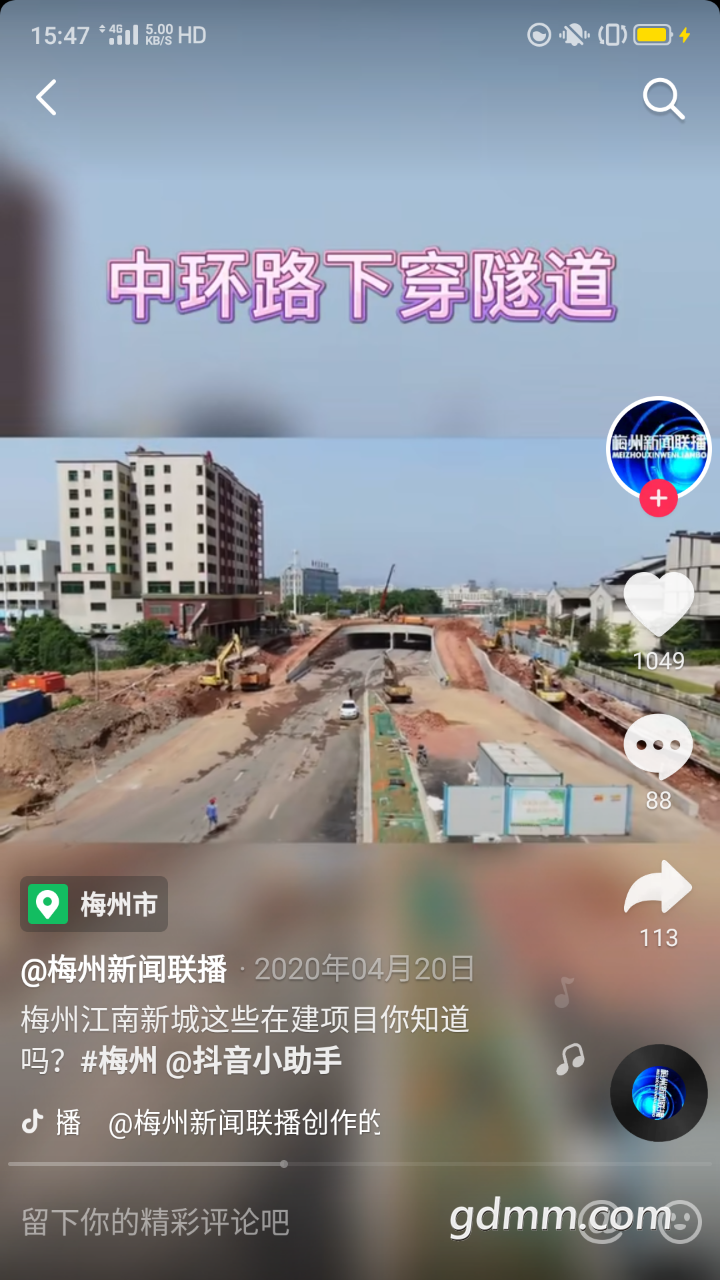Open the @梅州新闻联播 username link

click(124, 969)
